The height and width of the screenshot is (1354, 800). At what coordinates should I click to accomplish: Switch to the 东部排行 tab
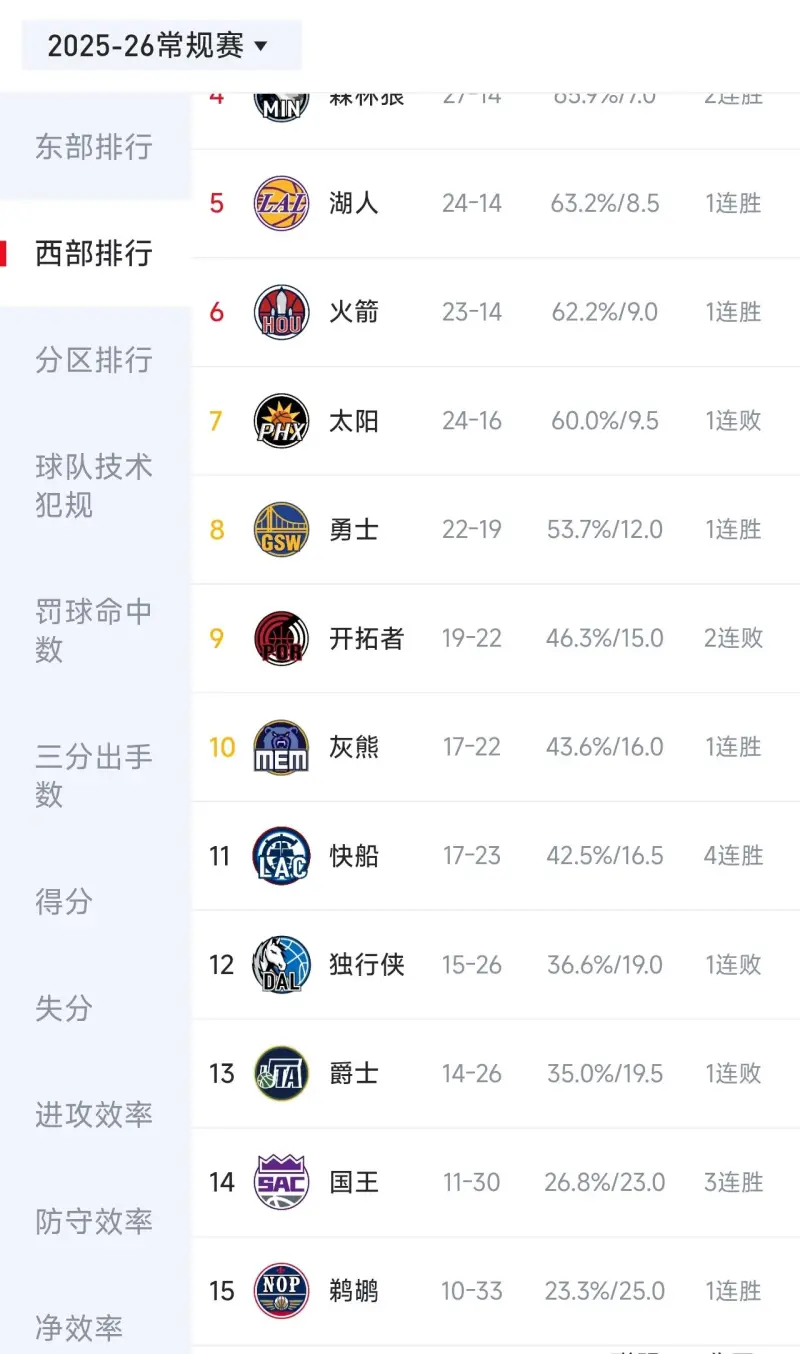pos(93,148)
